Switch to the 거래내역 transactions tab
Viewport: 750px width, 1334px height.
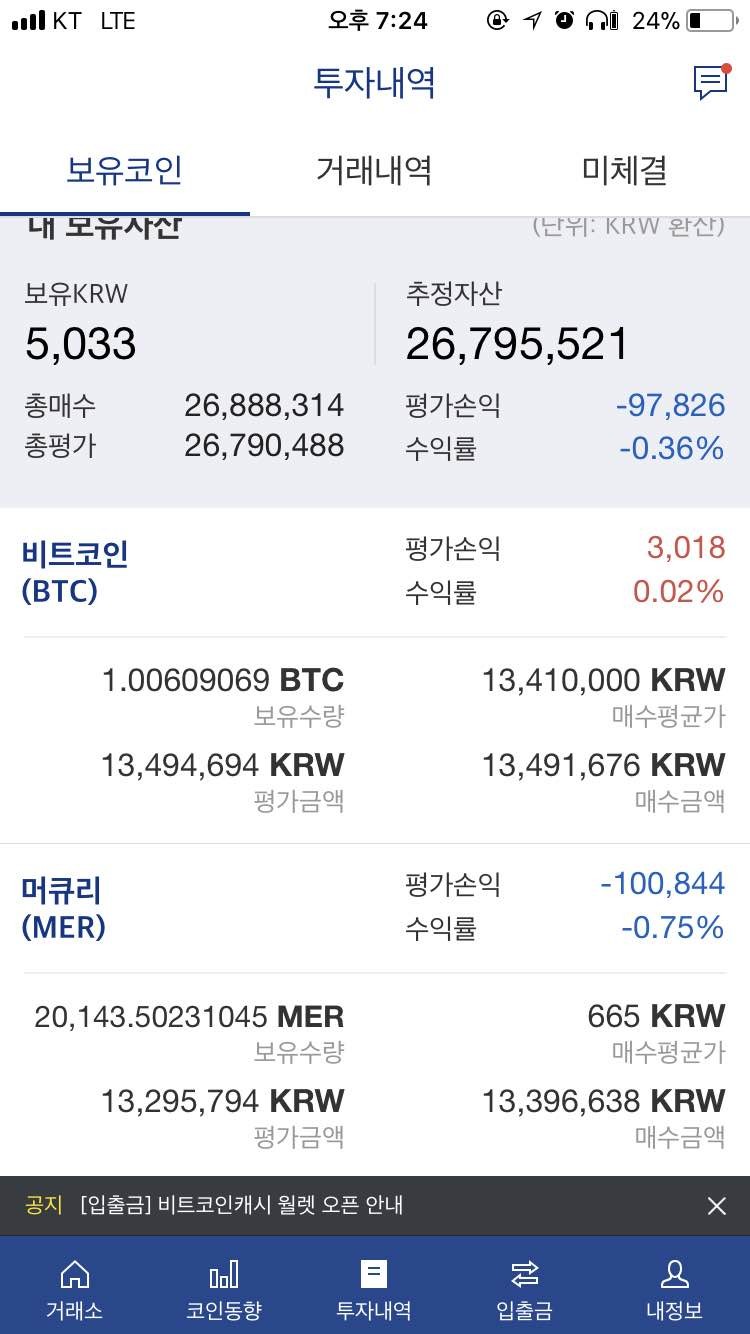click(x=375, y=170)
